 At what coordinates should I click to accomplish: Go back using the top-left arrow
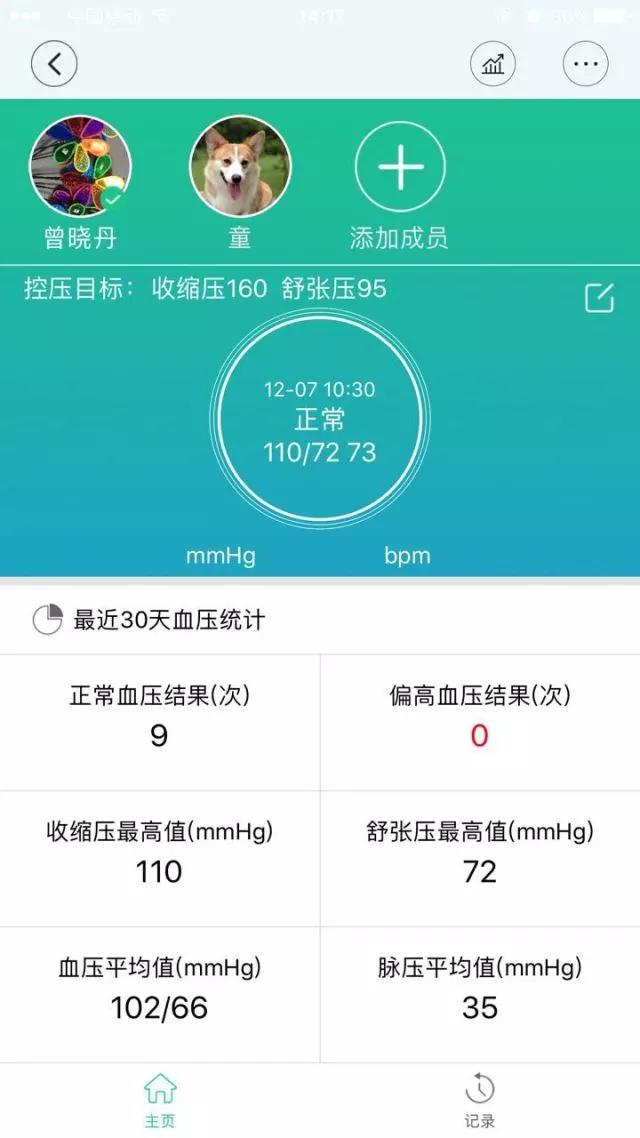pyautogui.click(x=54, y=64)
